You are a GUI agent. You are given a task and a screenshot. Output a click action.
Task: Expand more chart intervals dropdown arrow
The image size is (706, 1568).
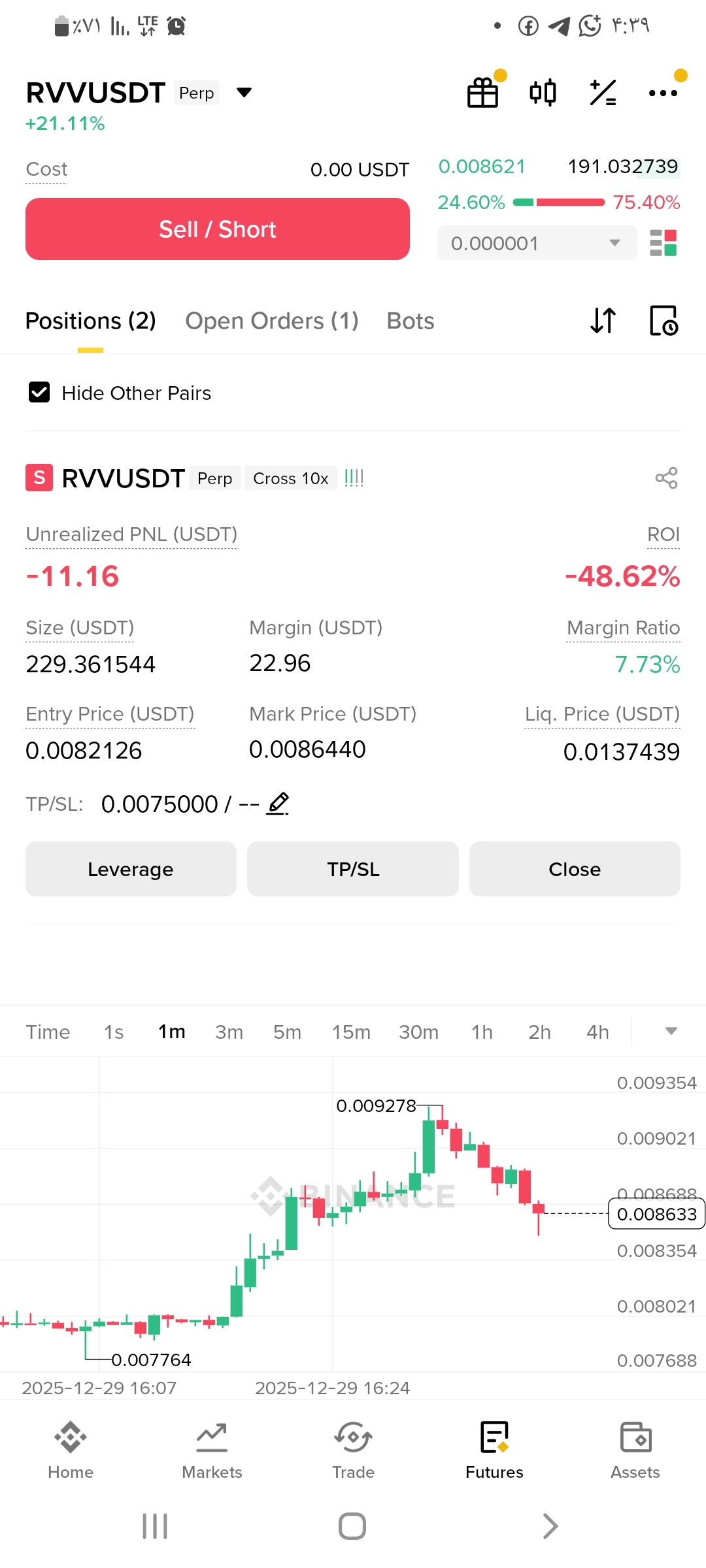pos(671,1031)
